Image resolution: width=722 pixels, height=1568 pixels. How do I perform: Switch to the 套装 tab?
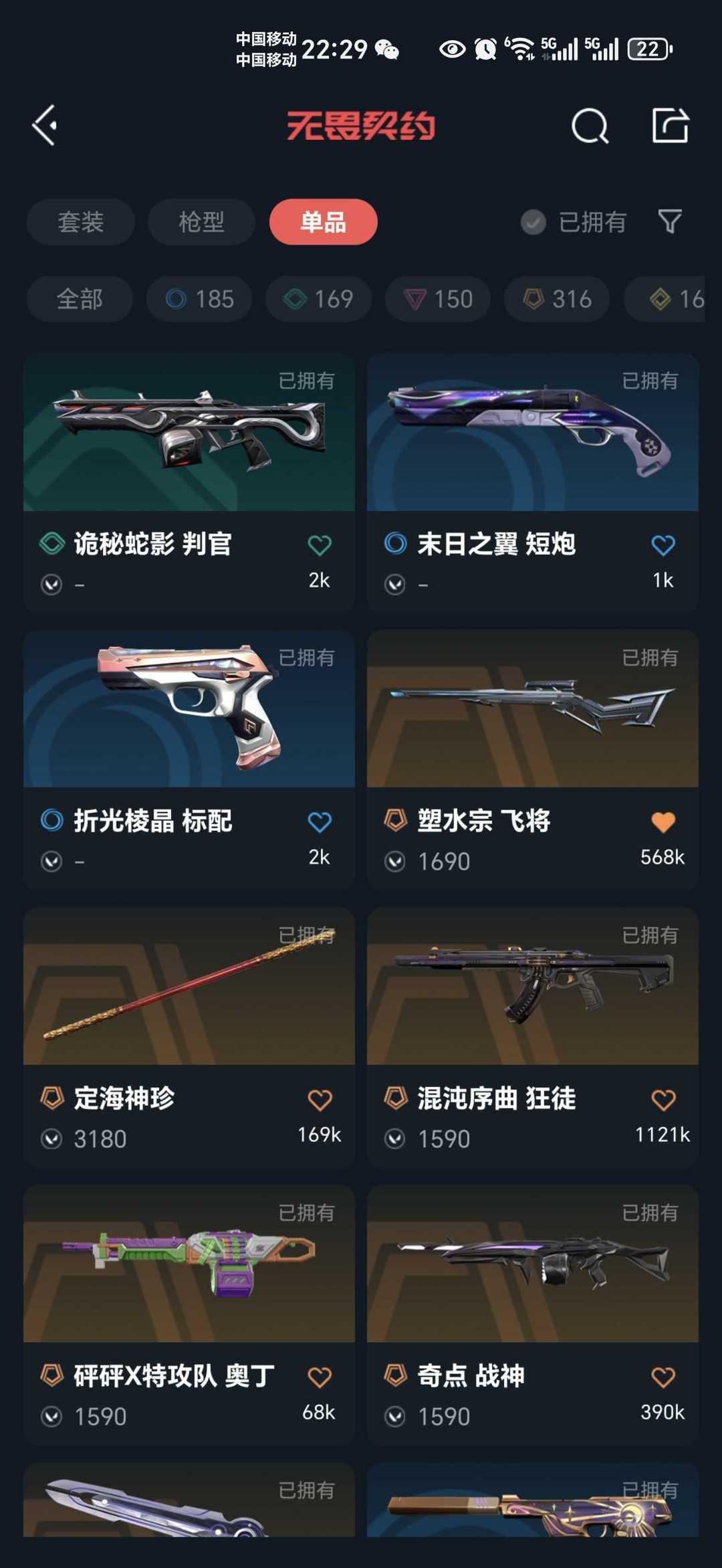tap(81, 221)
